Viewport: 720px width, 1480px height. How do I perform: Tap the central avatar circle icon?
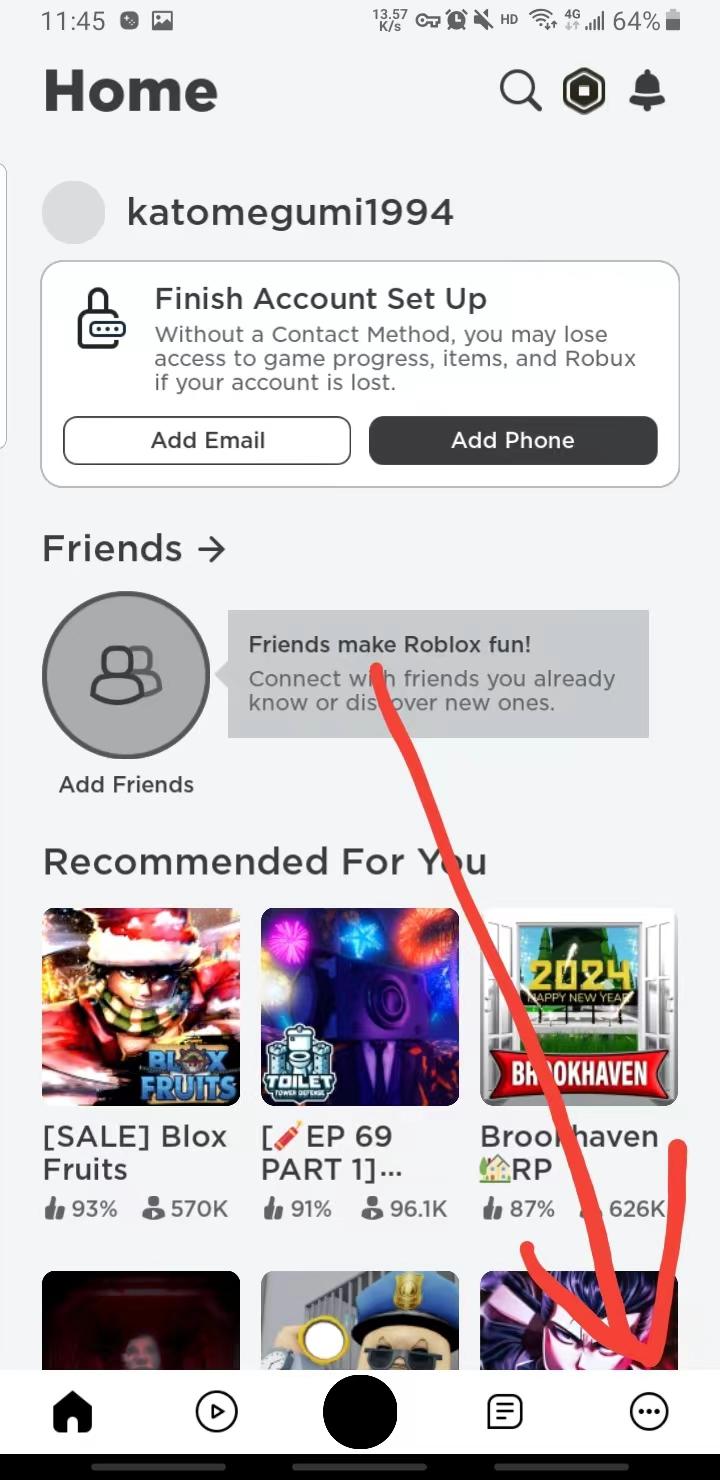pos(360,1411)
